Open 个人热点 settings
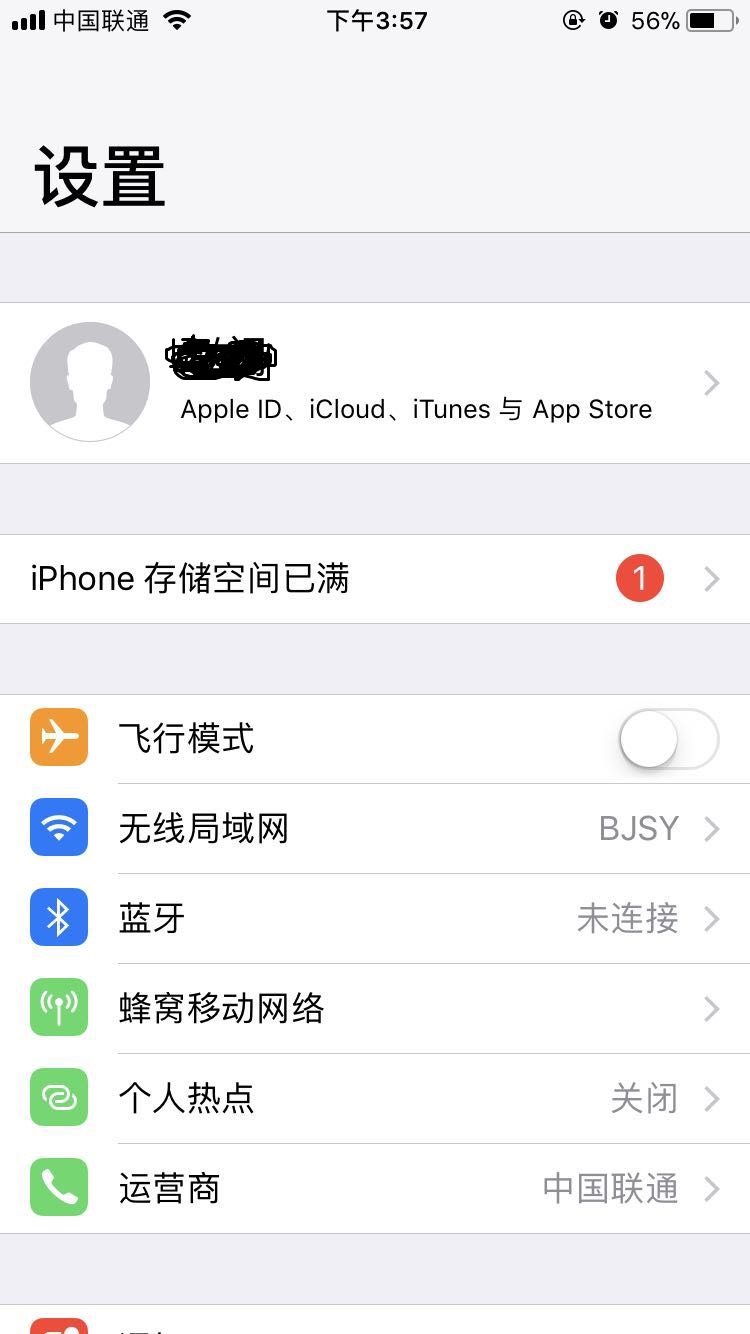Image resolution: width=750 pixels, height=1334 pixels. click(375, 1099)
